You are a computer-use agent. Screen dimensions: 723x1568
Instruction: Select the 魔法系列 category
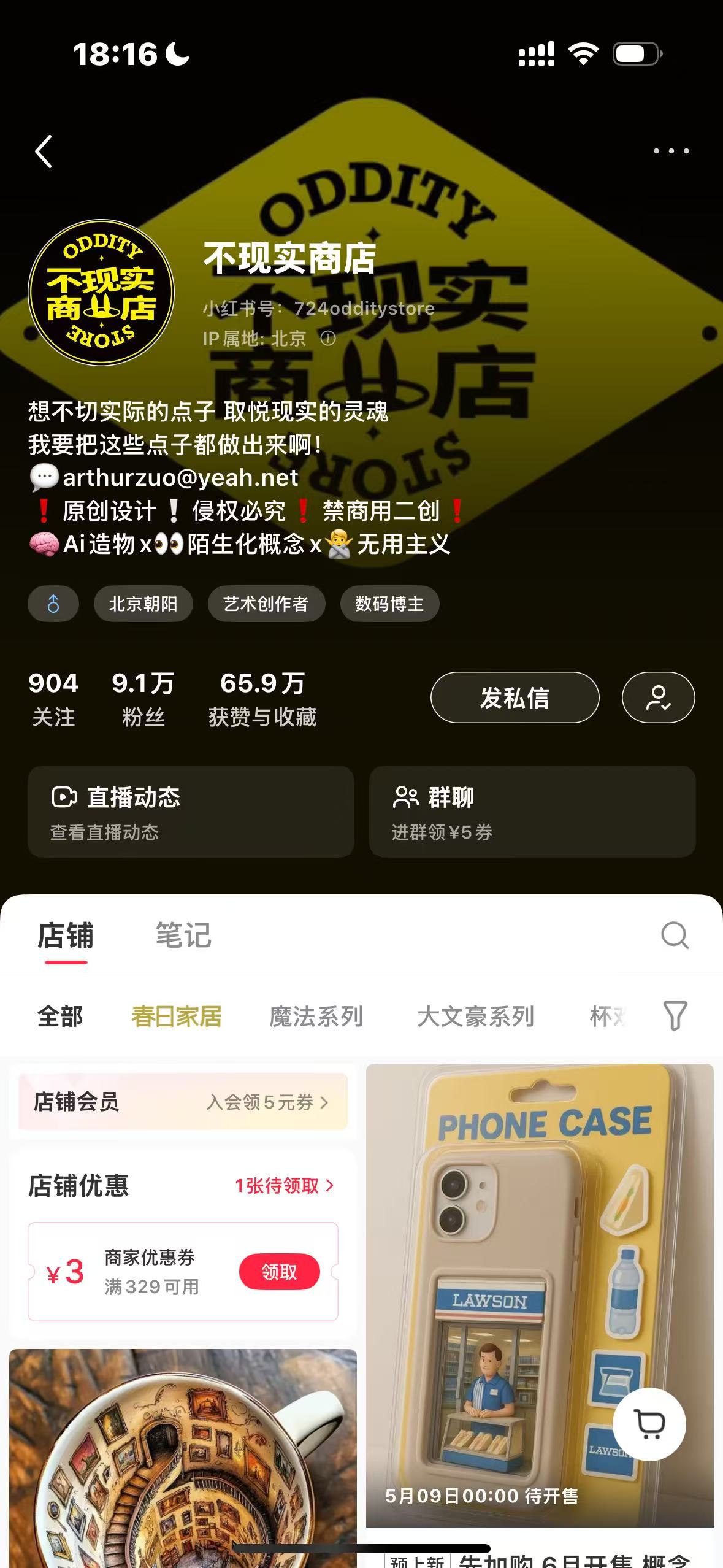point(316,1017)
